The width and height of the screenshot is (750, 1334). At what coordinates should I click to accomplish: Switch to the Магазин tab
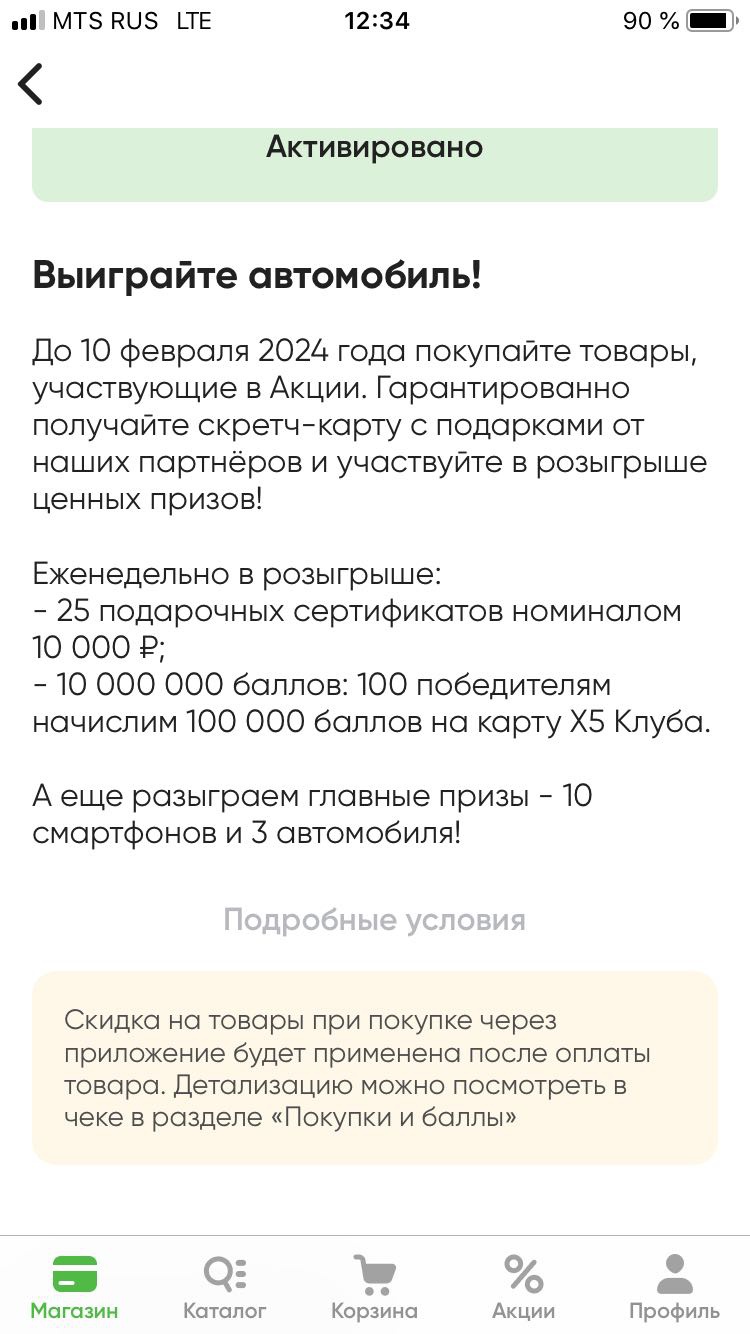coord(74,1288)
